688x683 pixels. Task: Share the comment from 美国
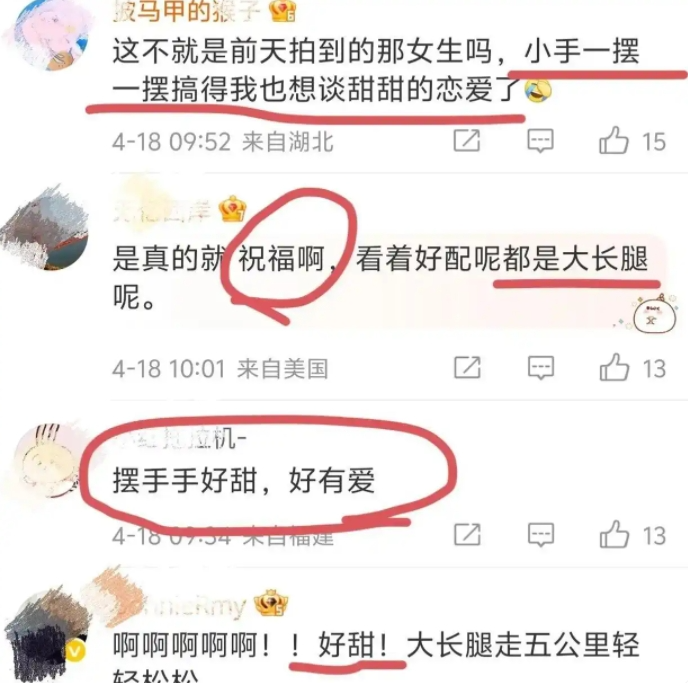click(x=467, y=368)
